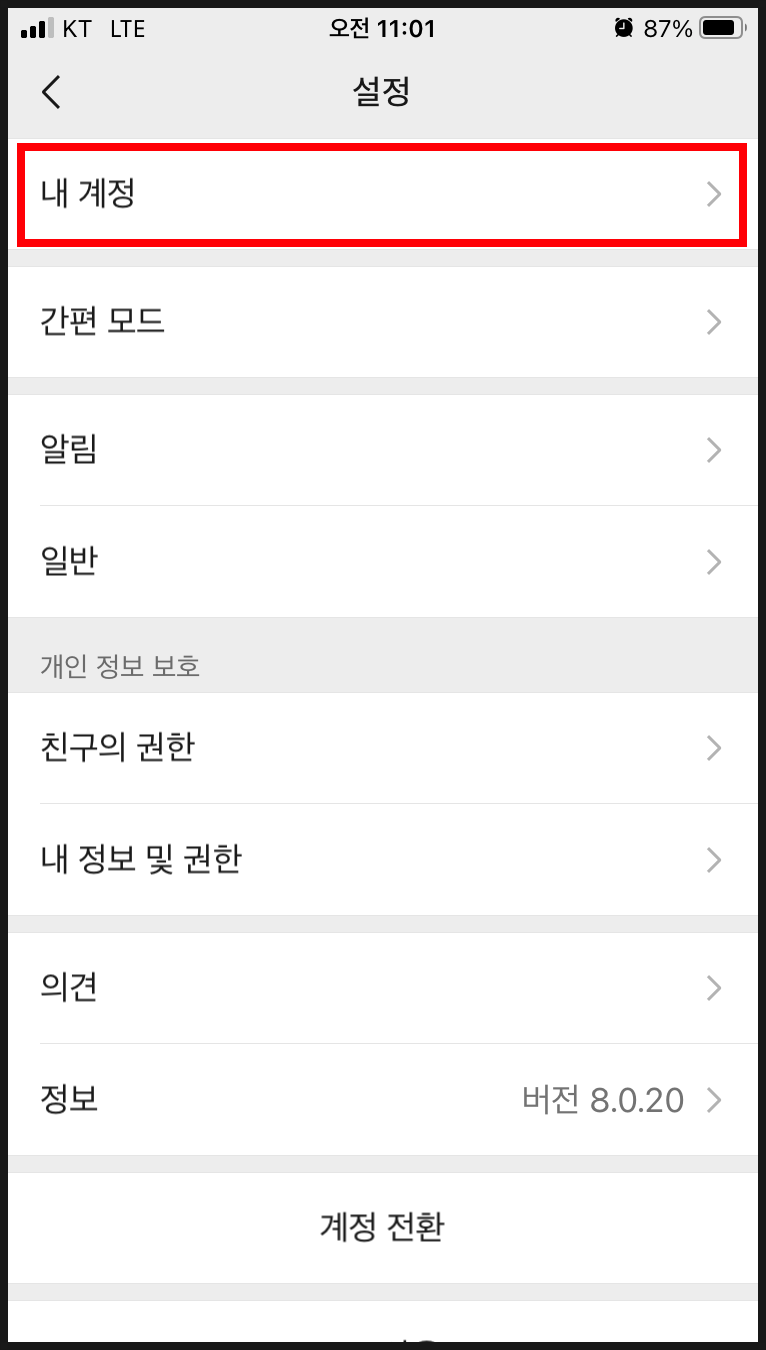Select the 일반 settings row

pyautogui.click(x=382, y=562)
